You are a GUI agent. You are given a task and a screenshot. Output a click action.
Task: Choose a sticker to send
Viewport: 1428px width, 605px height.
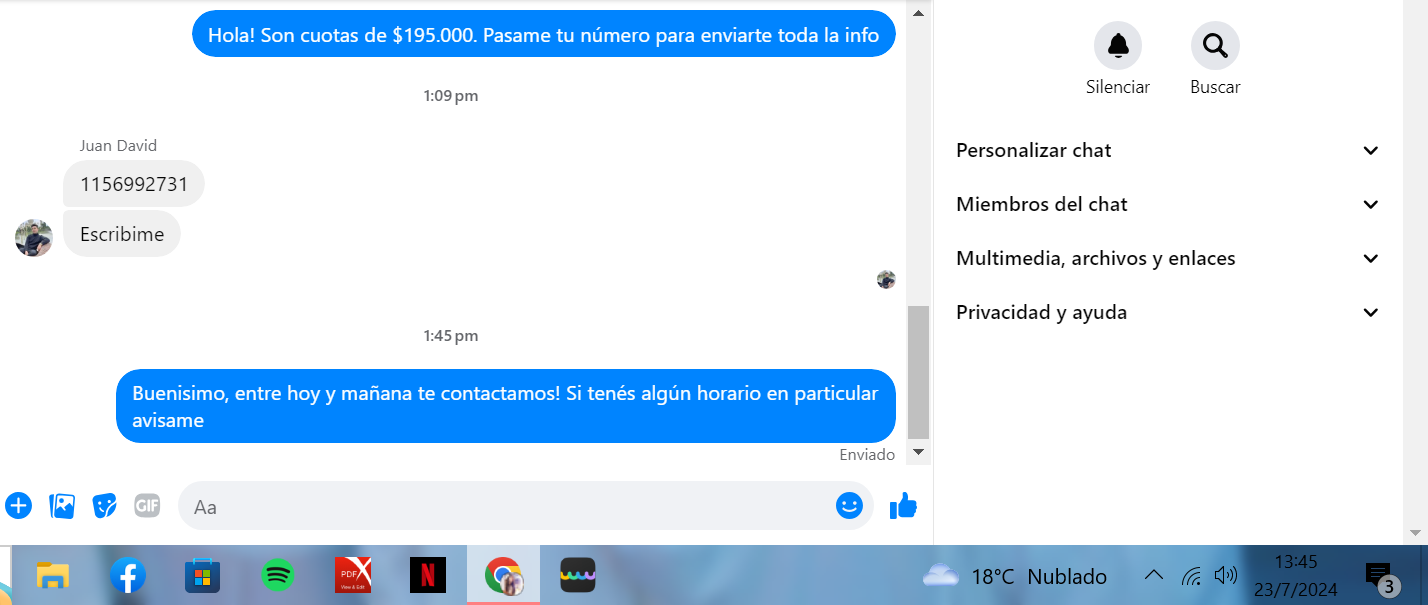tap(104, 506)
